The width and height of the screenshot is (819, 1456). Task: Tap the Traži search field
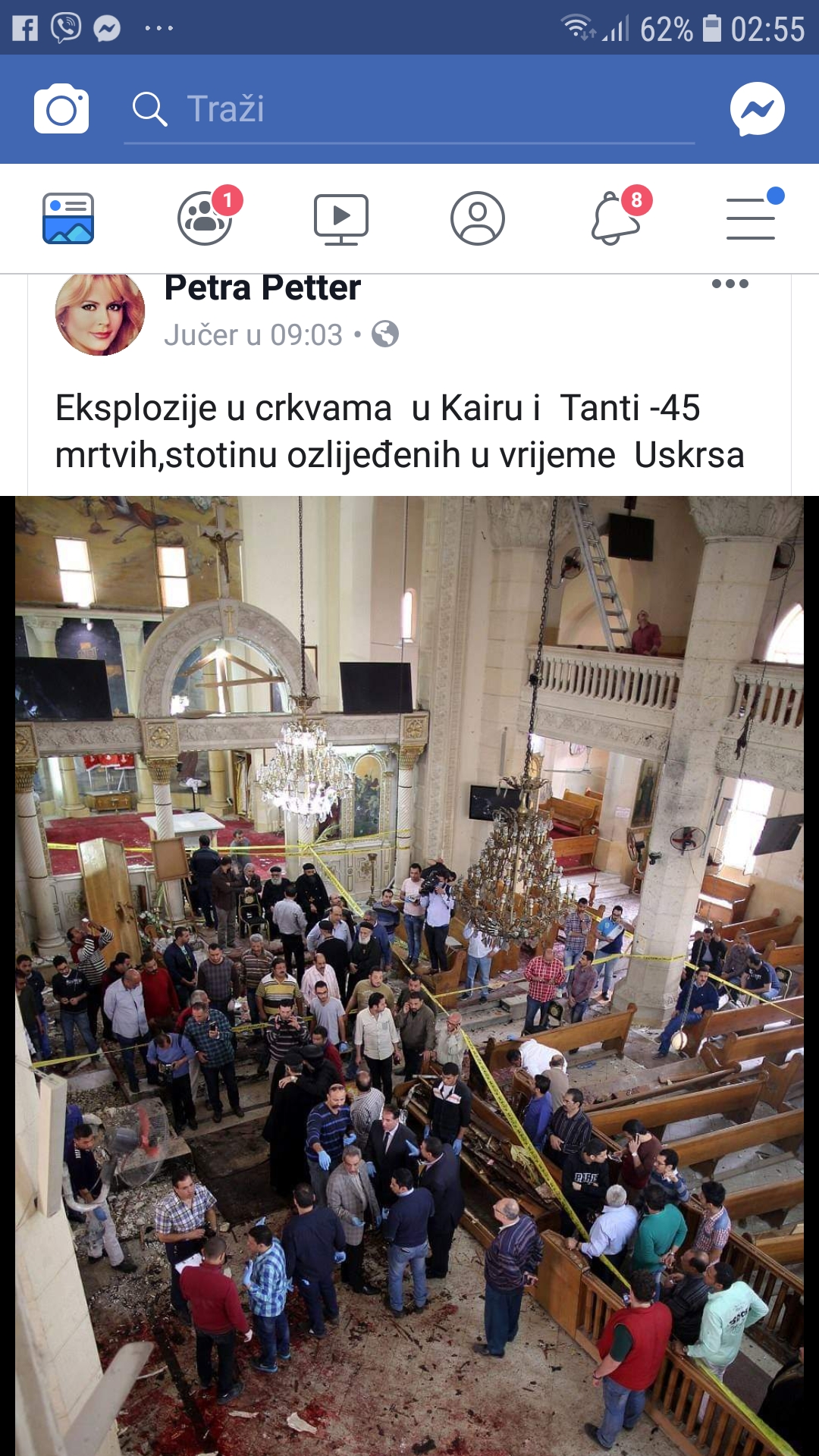pyautogui.click(x=409, y=109)
